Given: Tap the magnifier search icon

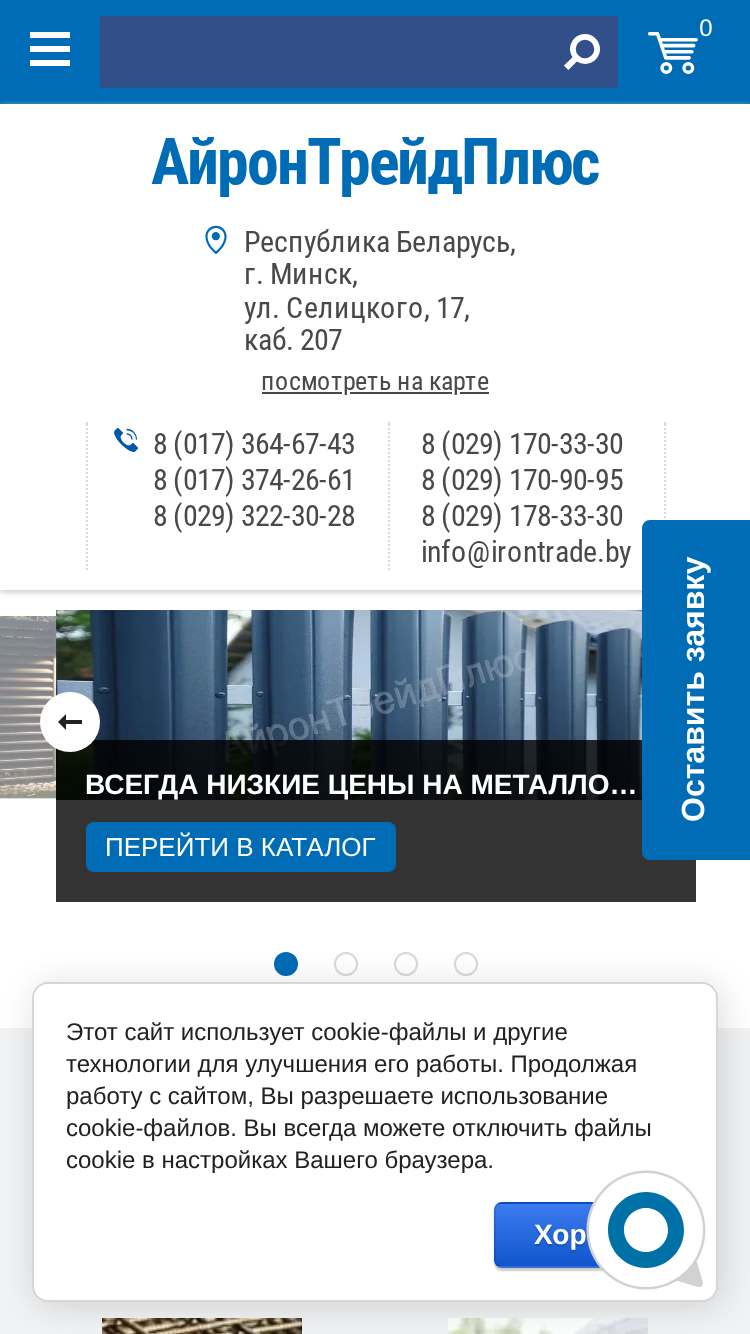Looking at the screenshot, I should point(583,51).
